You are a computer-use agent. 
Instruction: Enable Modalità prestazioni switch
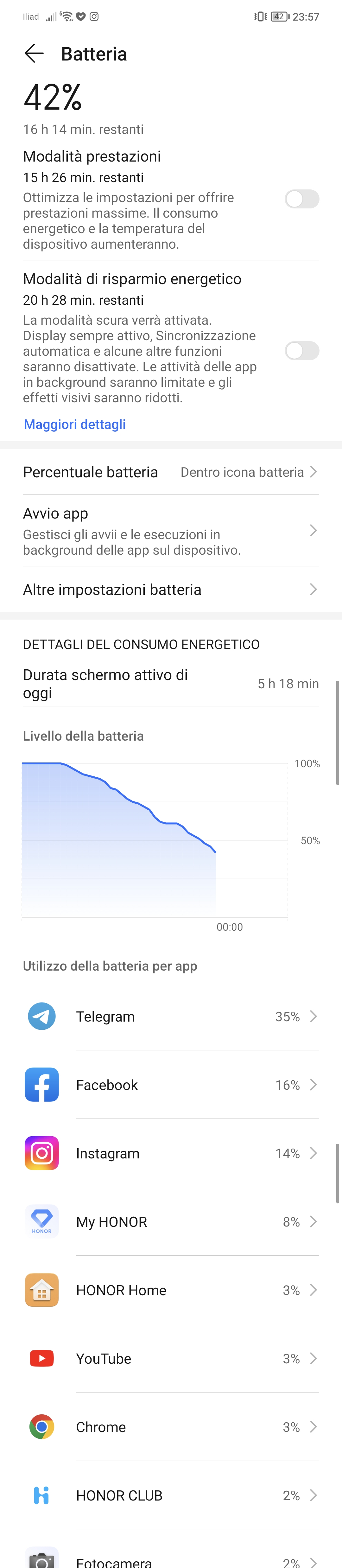302,199
